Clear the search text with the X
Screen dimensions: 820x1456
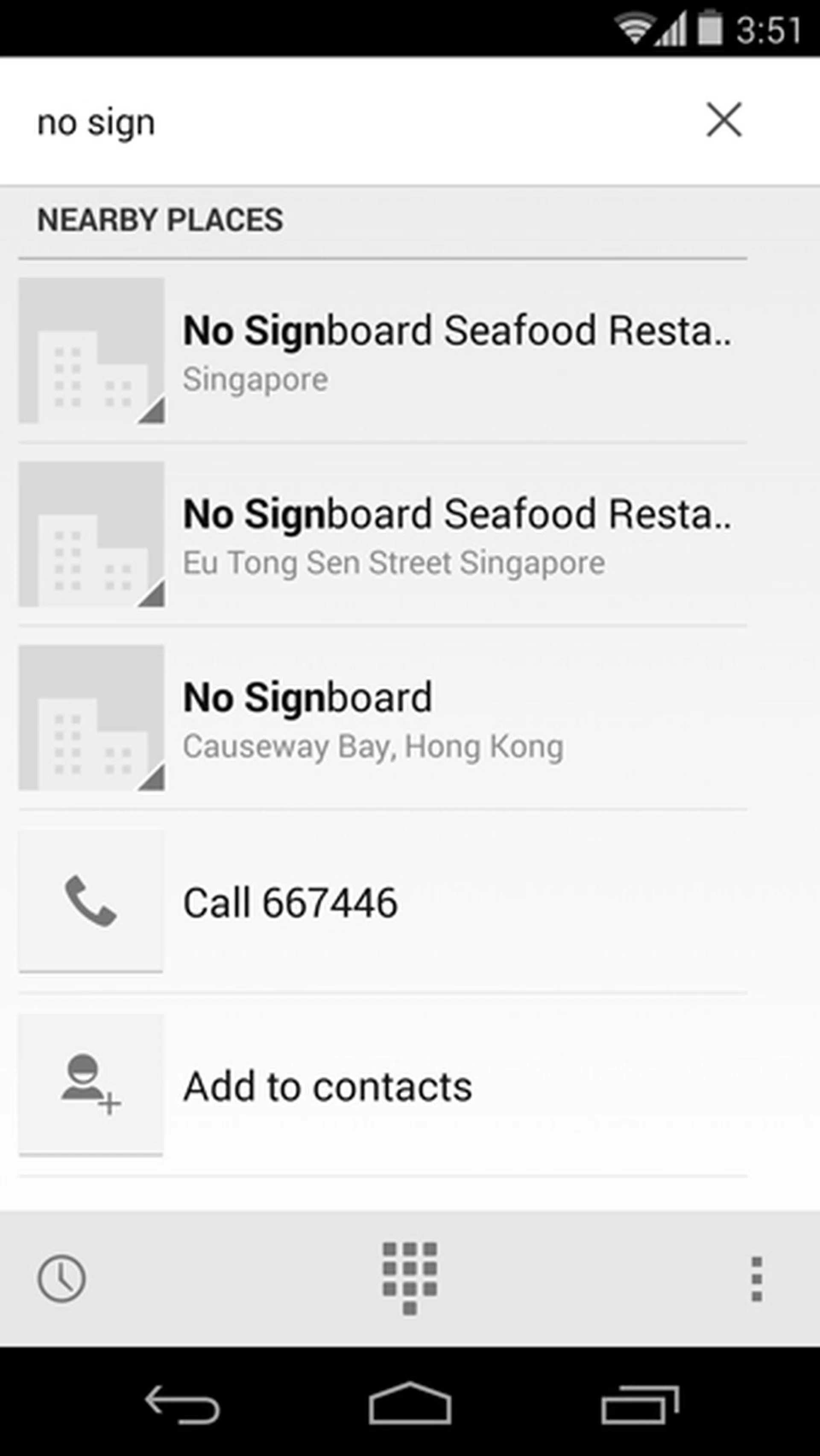[723, 120]
